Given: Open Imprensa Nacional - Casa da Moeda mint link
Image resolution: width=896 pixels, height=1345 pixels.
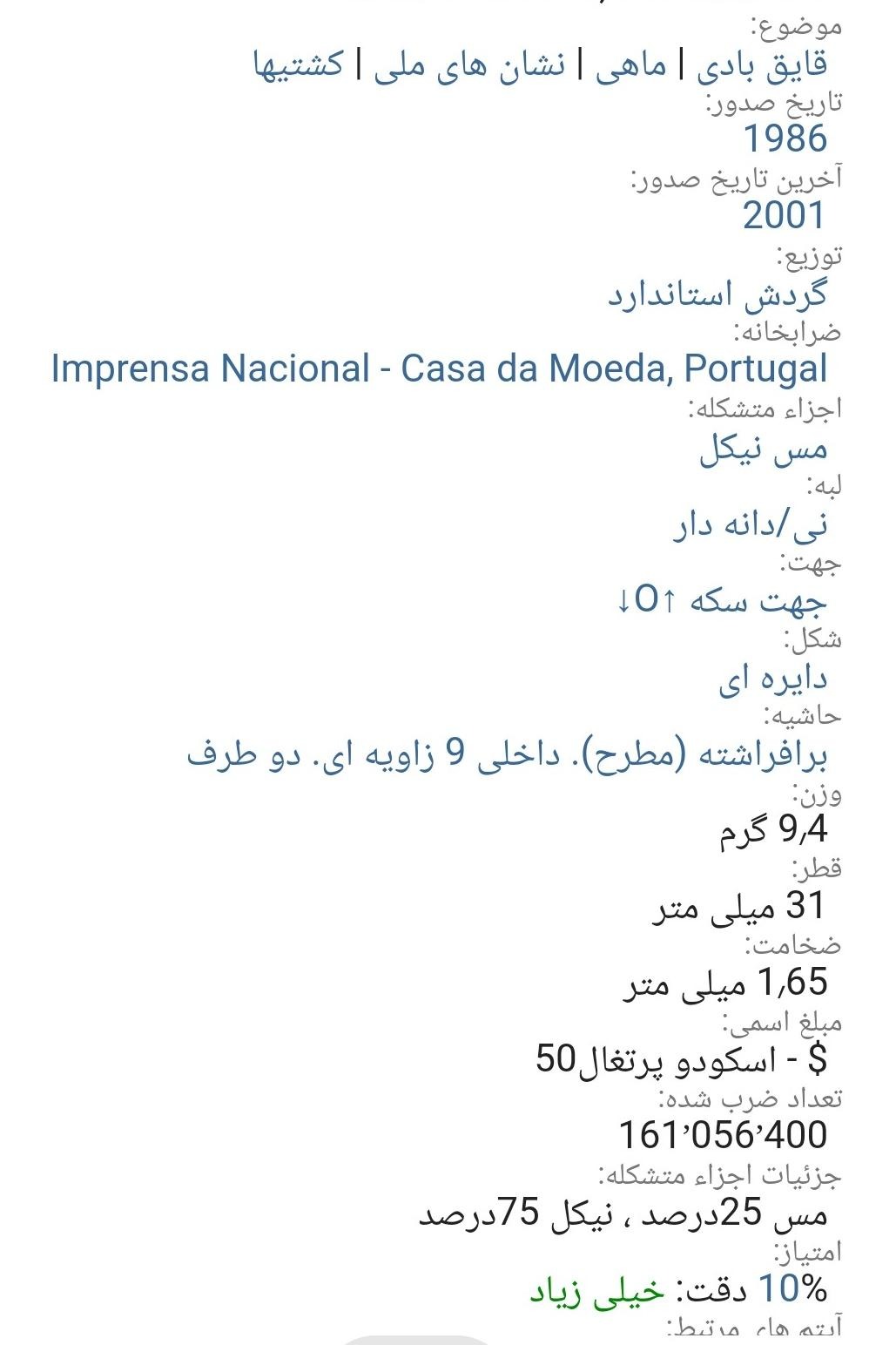Looking at the screenshot, I should (438, 368).
